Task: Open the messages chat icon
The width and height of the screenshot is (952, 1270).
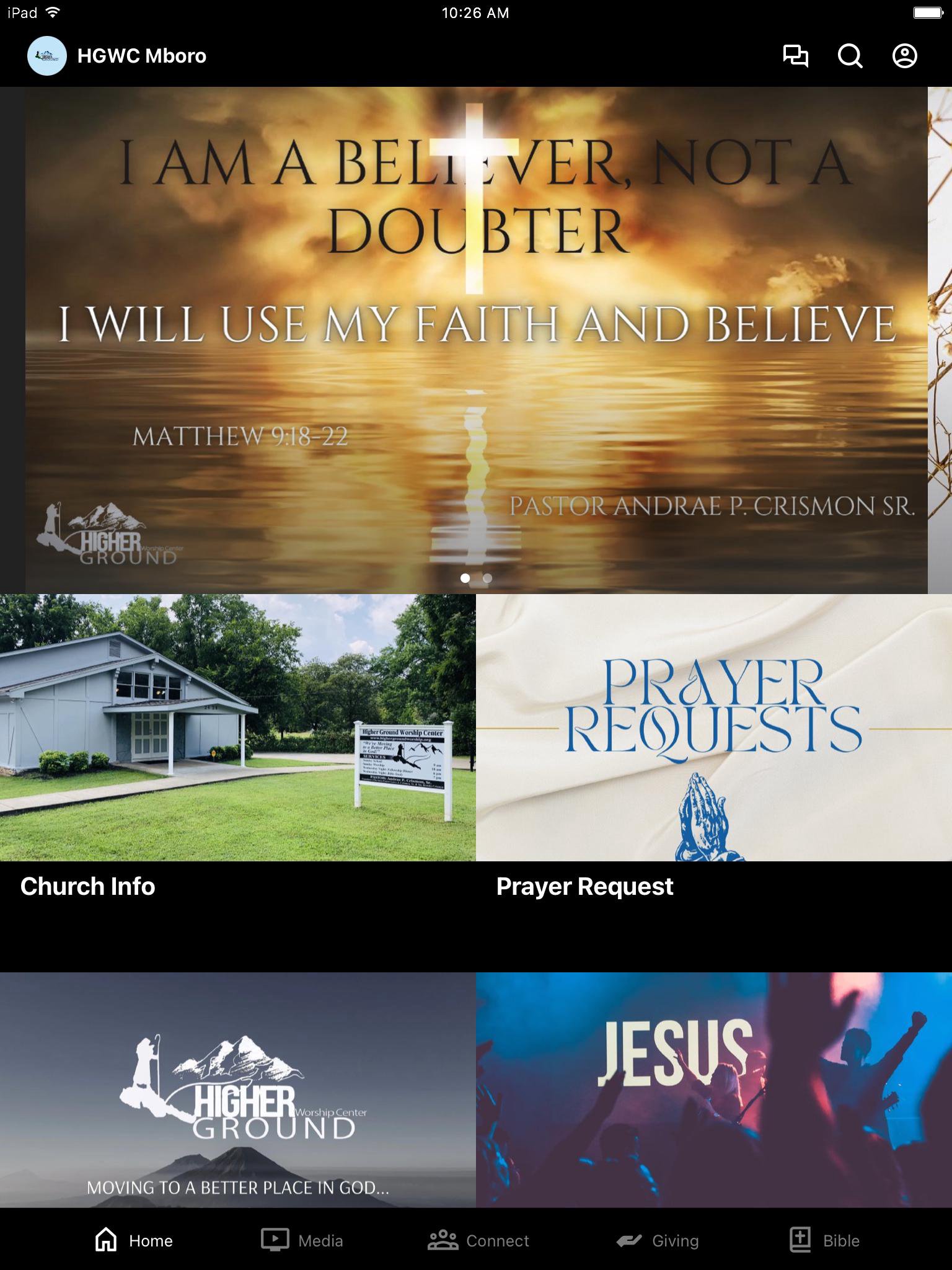Action: click(796, 56)
